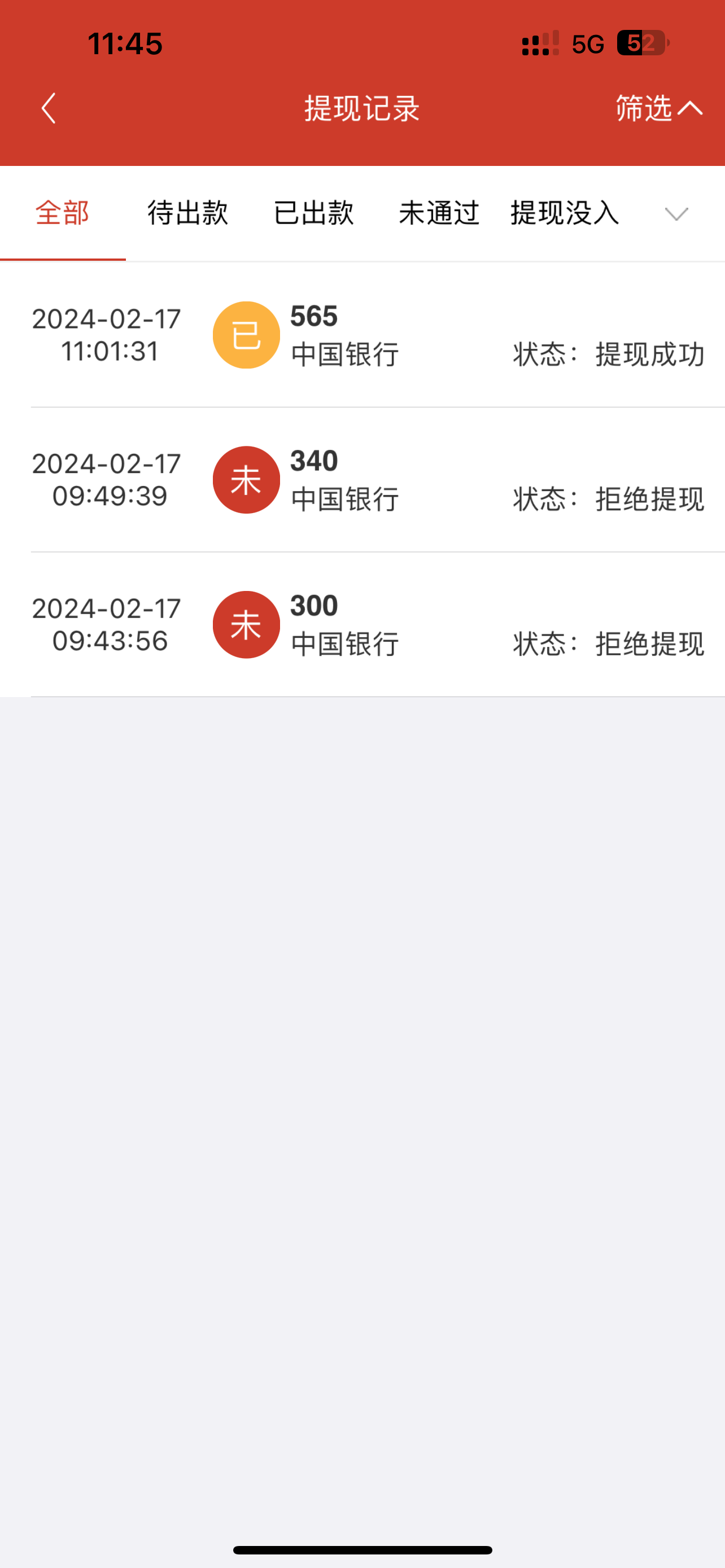
Task: View the 未通过 tab
Action: tap(439, 213)
